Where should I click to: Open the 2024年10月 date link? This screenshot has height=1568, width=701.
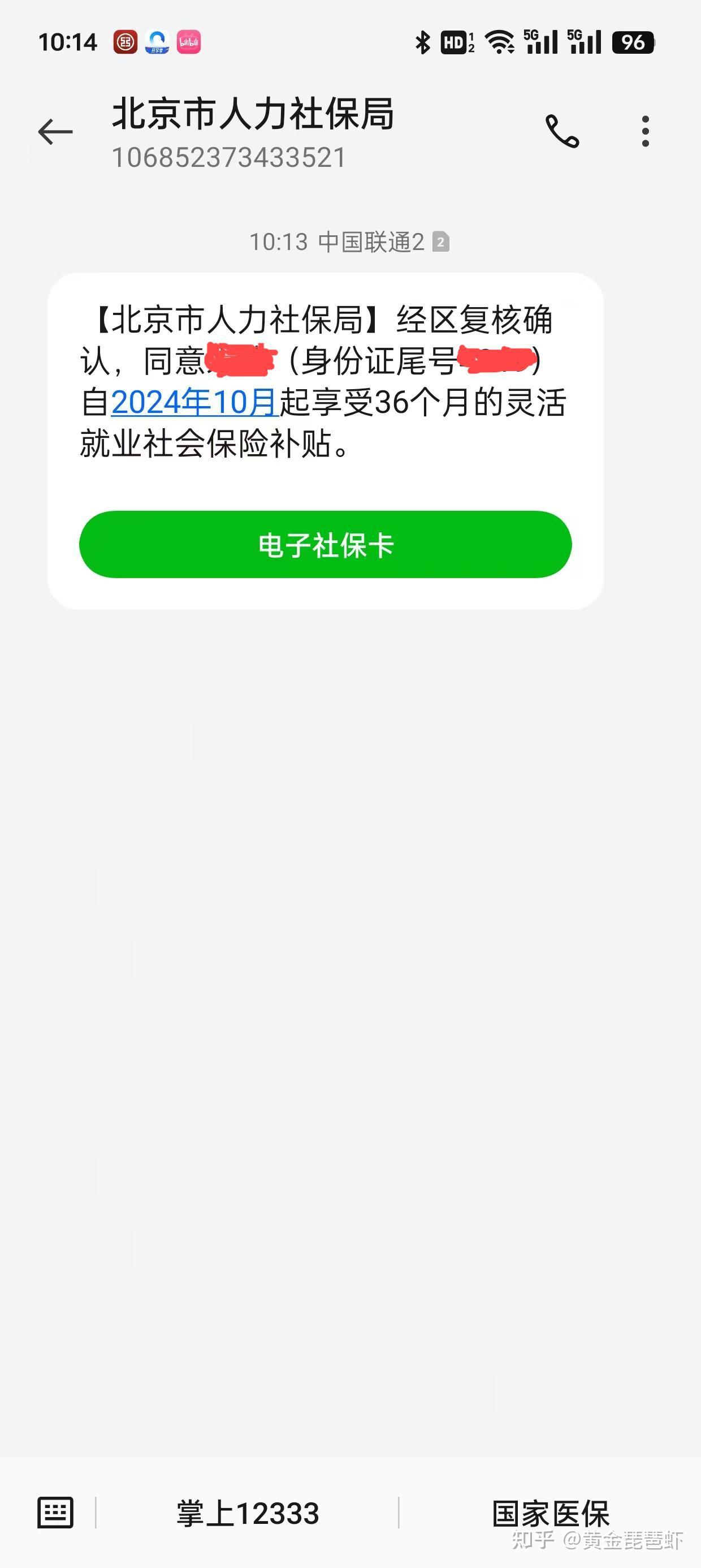coord(194,402)
